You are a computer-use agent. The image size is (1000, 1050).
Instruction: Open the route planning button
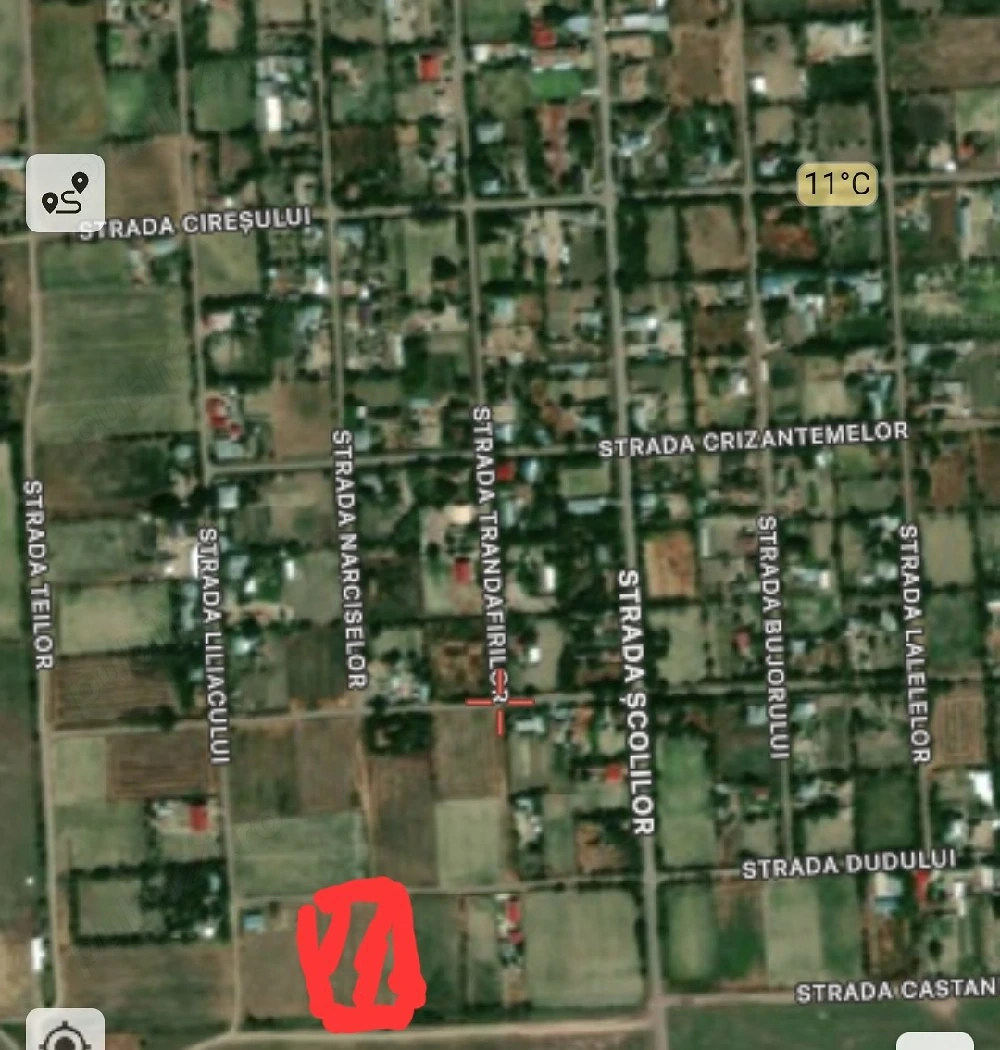point(65,193)
